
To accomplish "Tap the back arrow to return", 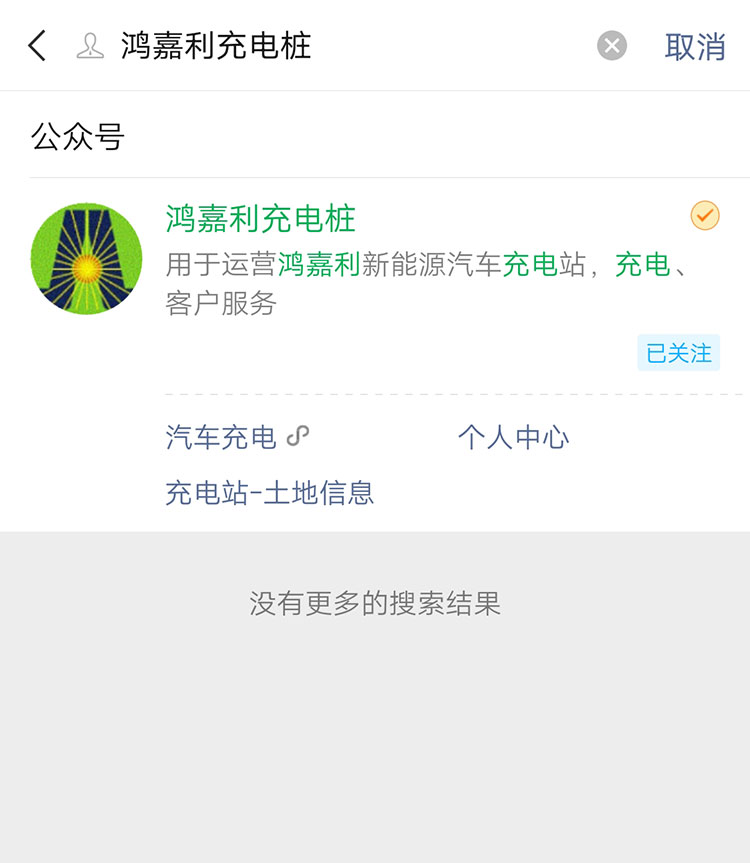I will coord(38,46).
